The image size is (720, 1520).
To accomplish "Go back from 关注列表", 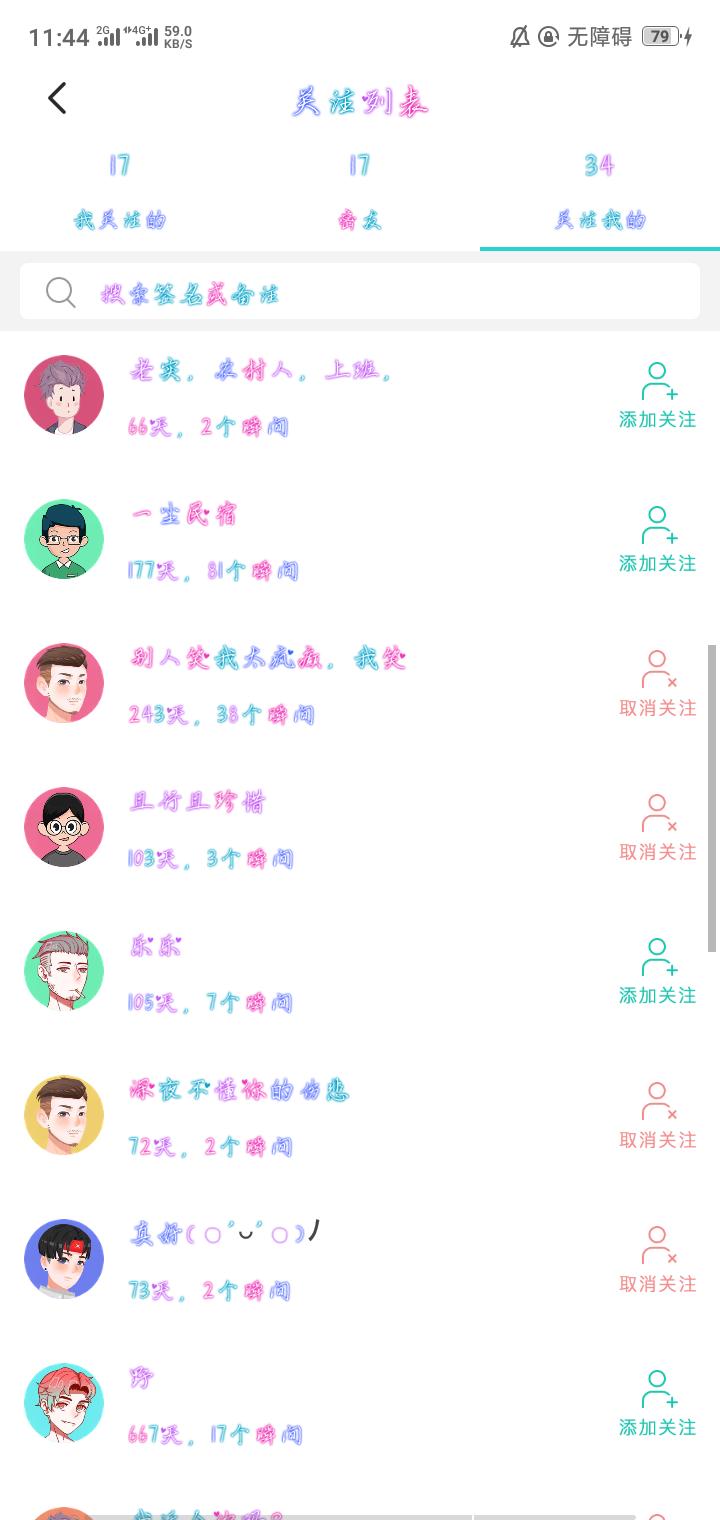I will click(57, 98).
